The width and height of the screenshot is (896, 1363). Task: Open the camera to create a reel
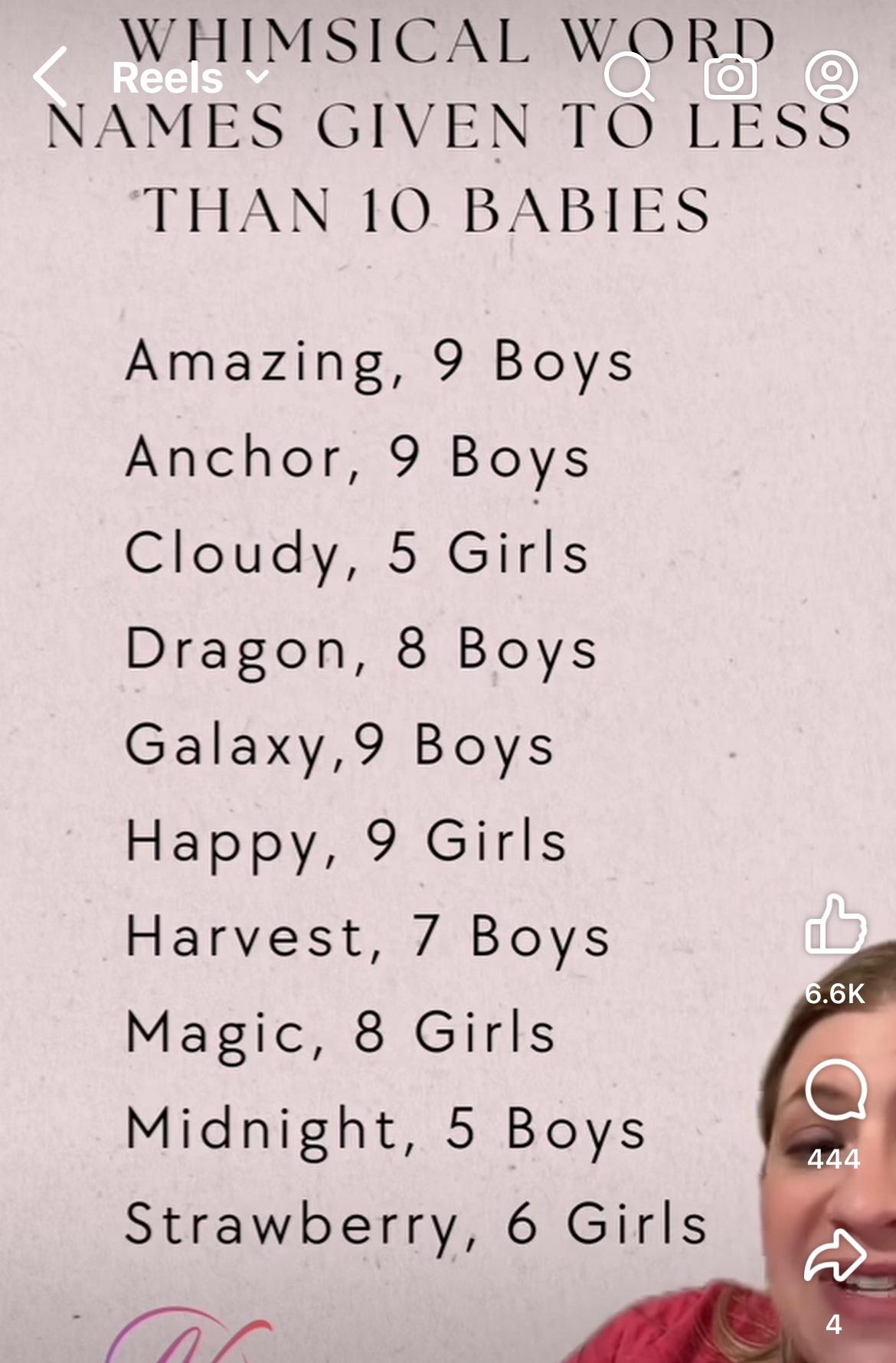coord(730,77)
